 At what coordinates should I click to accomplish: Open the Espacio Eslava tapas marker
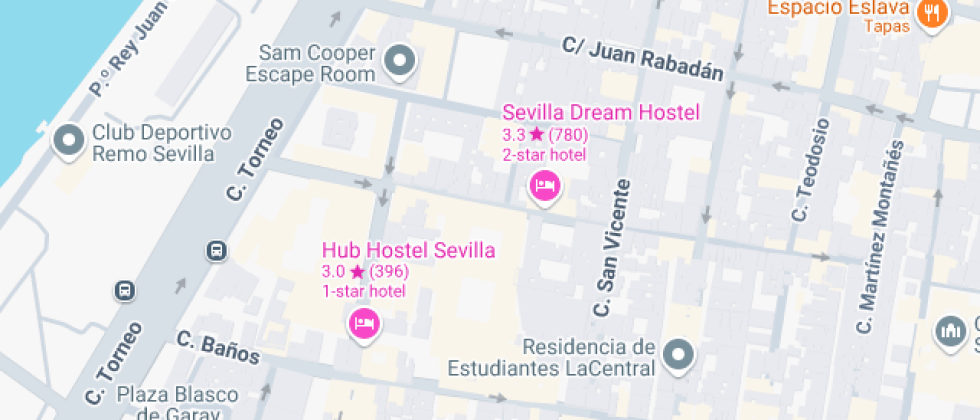(x=934, y=14)
